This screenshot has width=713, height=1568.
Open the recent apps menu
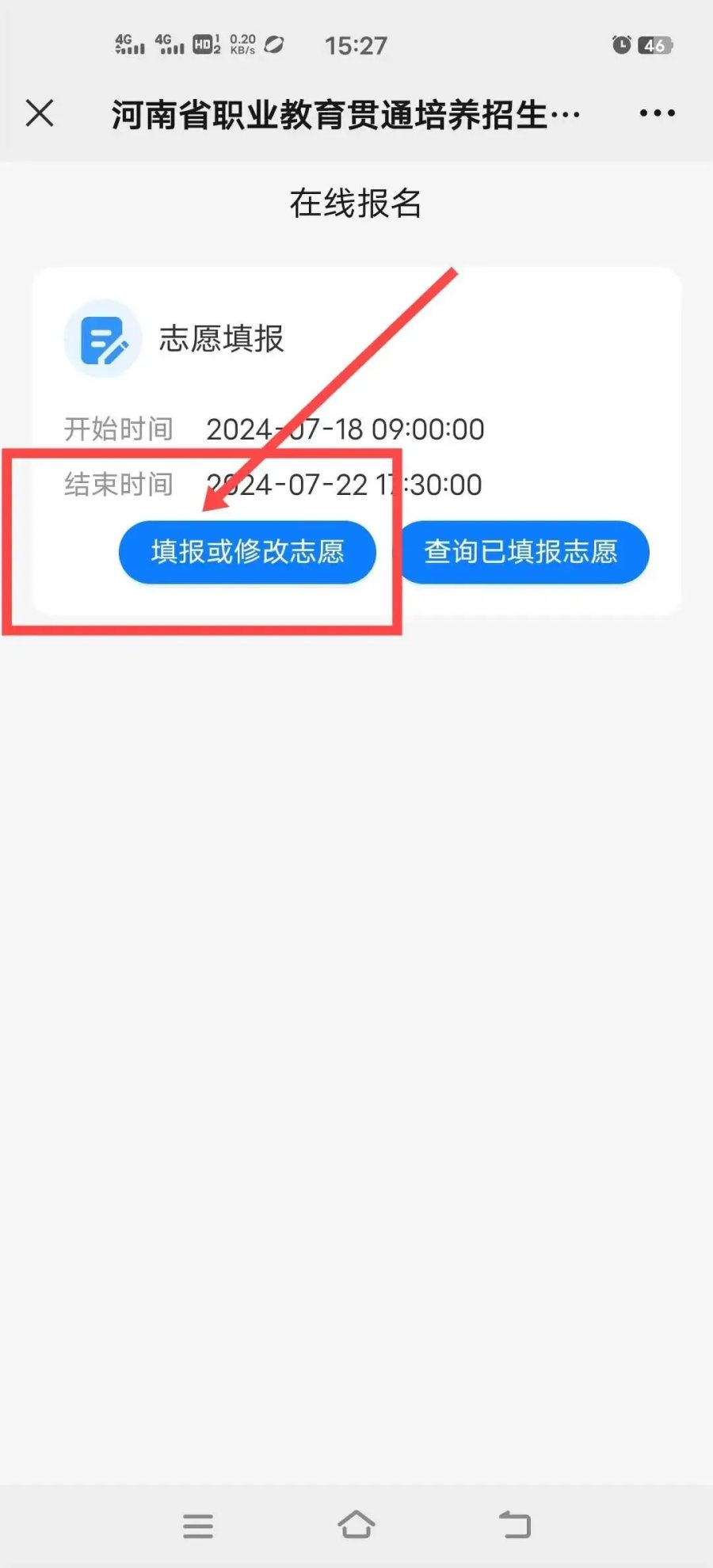[198, 1525]
